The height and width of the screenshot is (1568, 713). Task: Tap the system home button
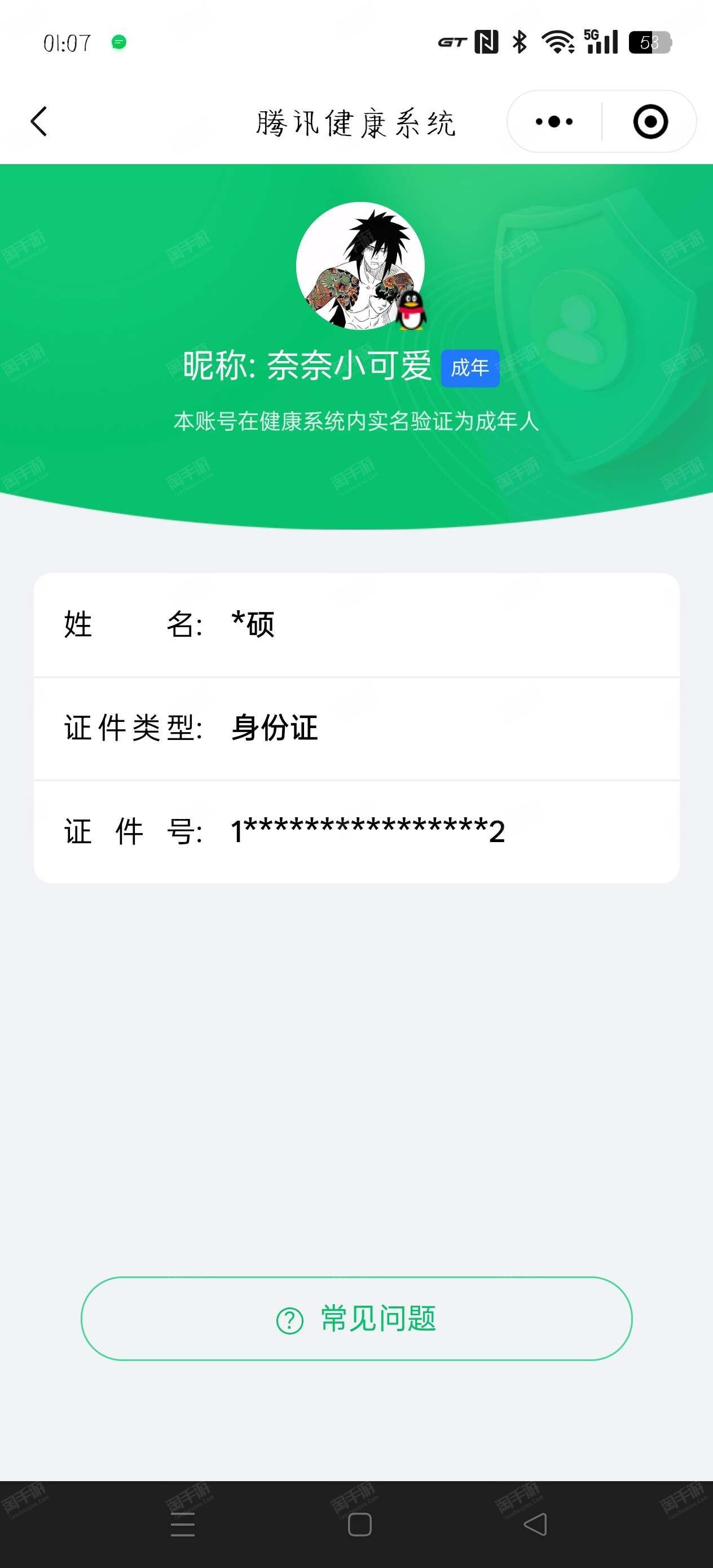[359, 1524]
